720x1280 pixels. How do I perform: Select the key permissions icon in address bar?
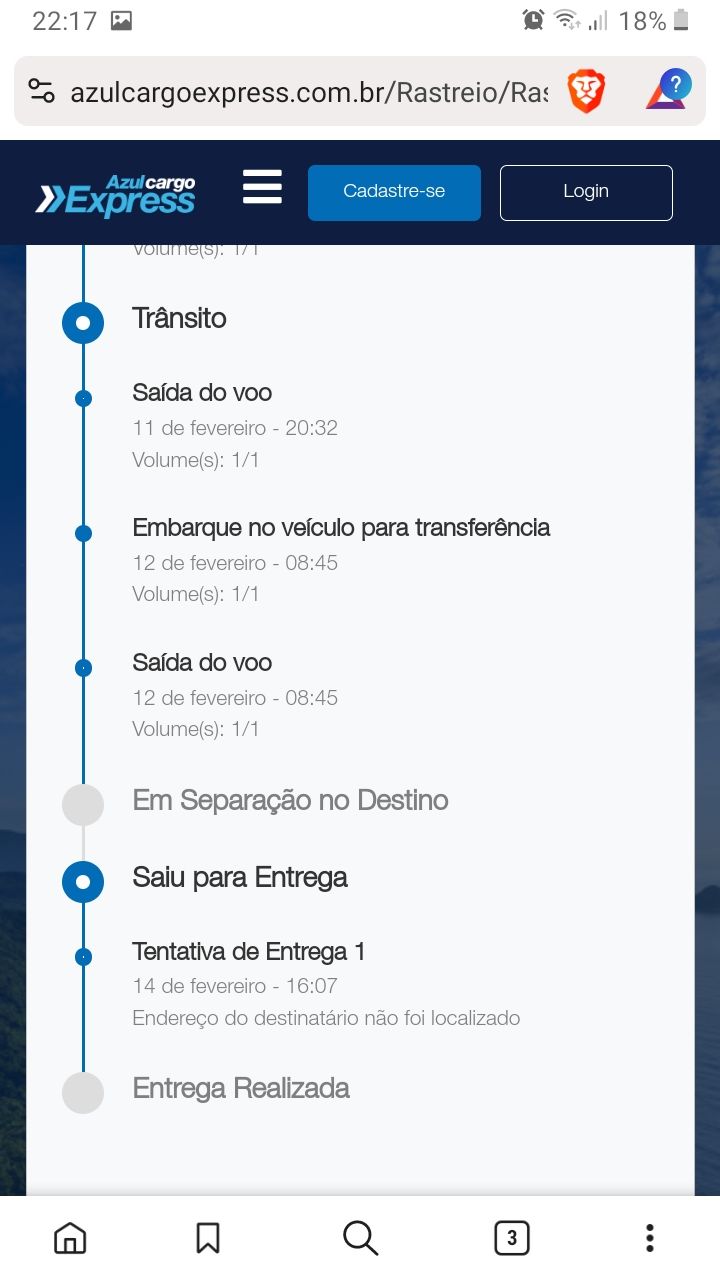(40, 91)
